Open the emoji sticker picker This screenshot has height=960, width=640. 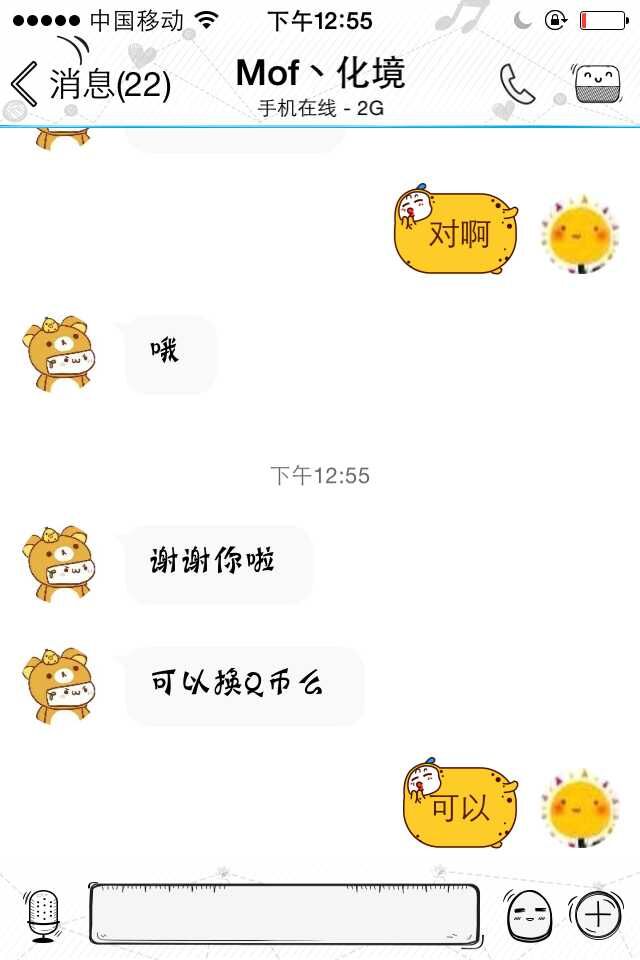coord(528,914)
